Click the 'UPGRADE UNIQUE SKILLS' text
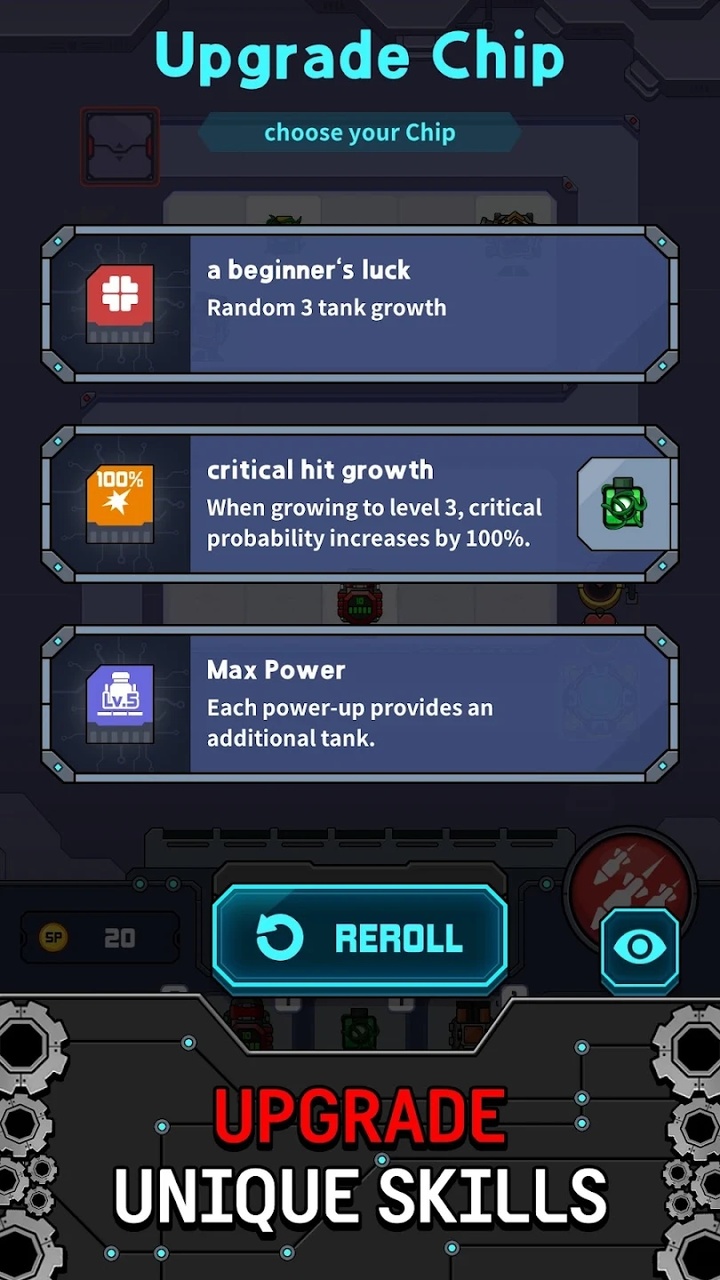This screenshot has height=1280, width=720. pos(360,1160)
